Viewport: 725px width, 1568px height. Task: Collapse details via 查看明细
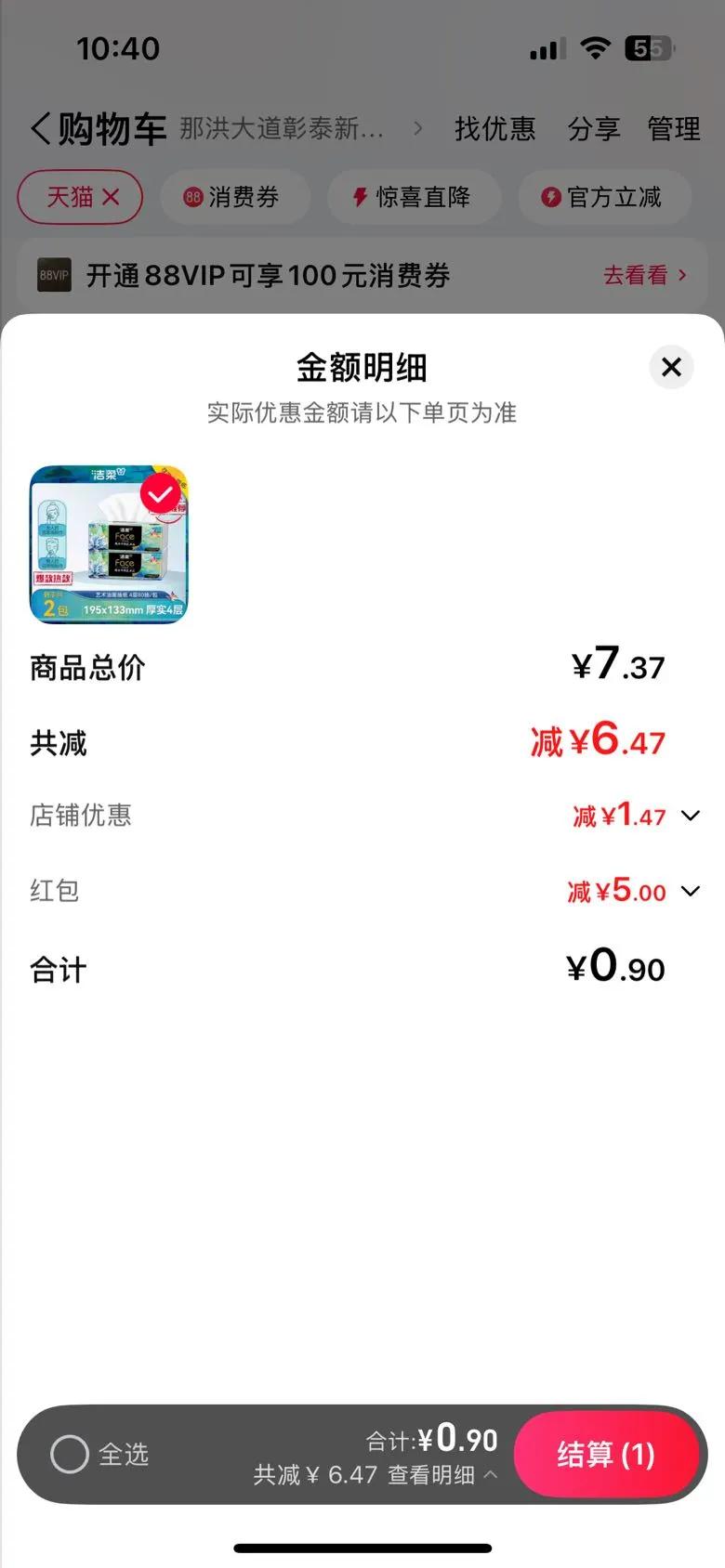coord(442,1474)
